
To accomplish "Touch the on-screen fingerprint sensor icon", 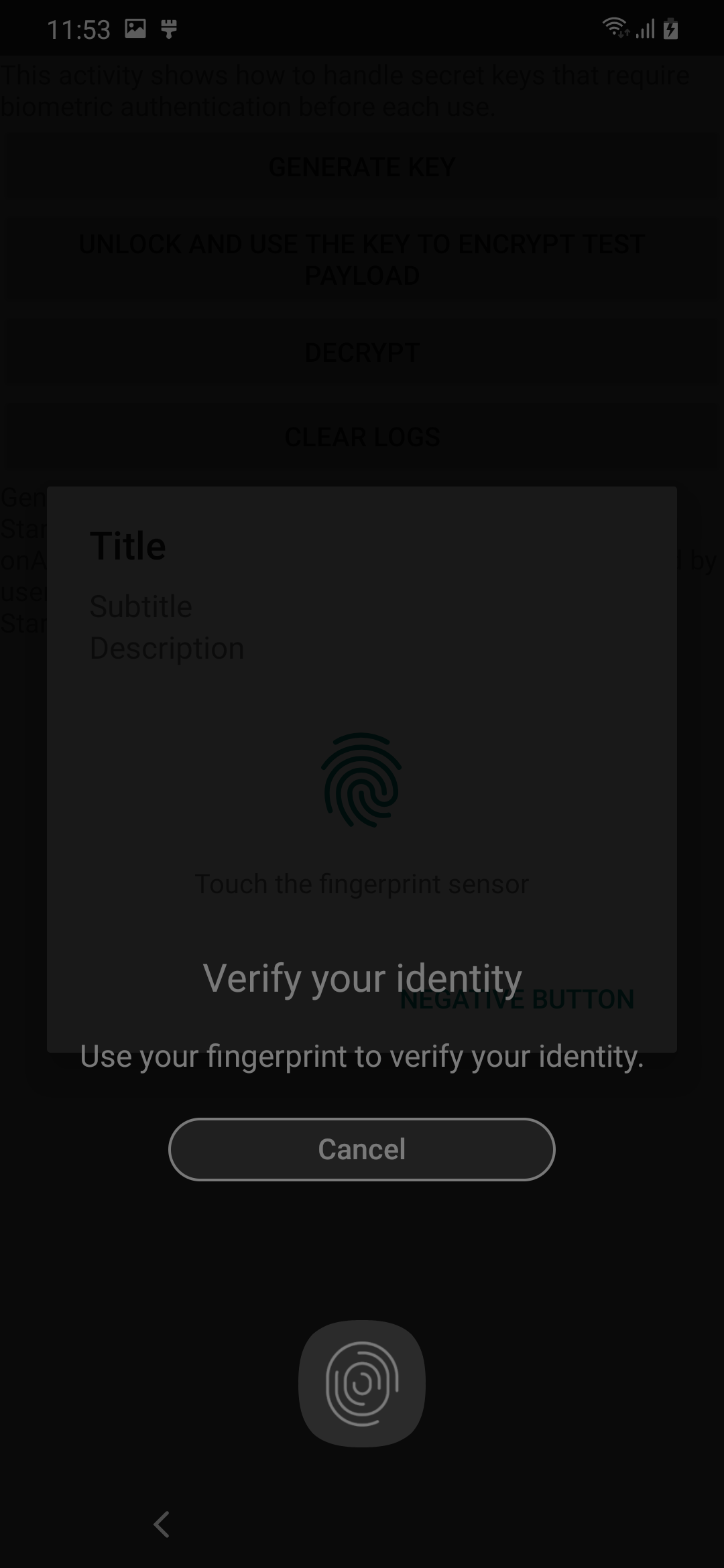I will 361,1383.
